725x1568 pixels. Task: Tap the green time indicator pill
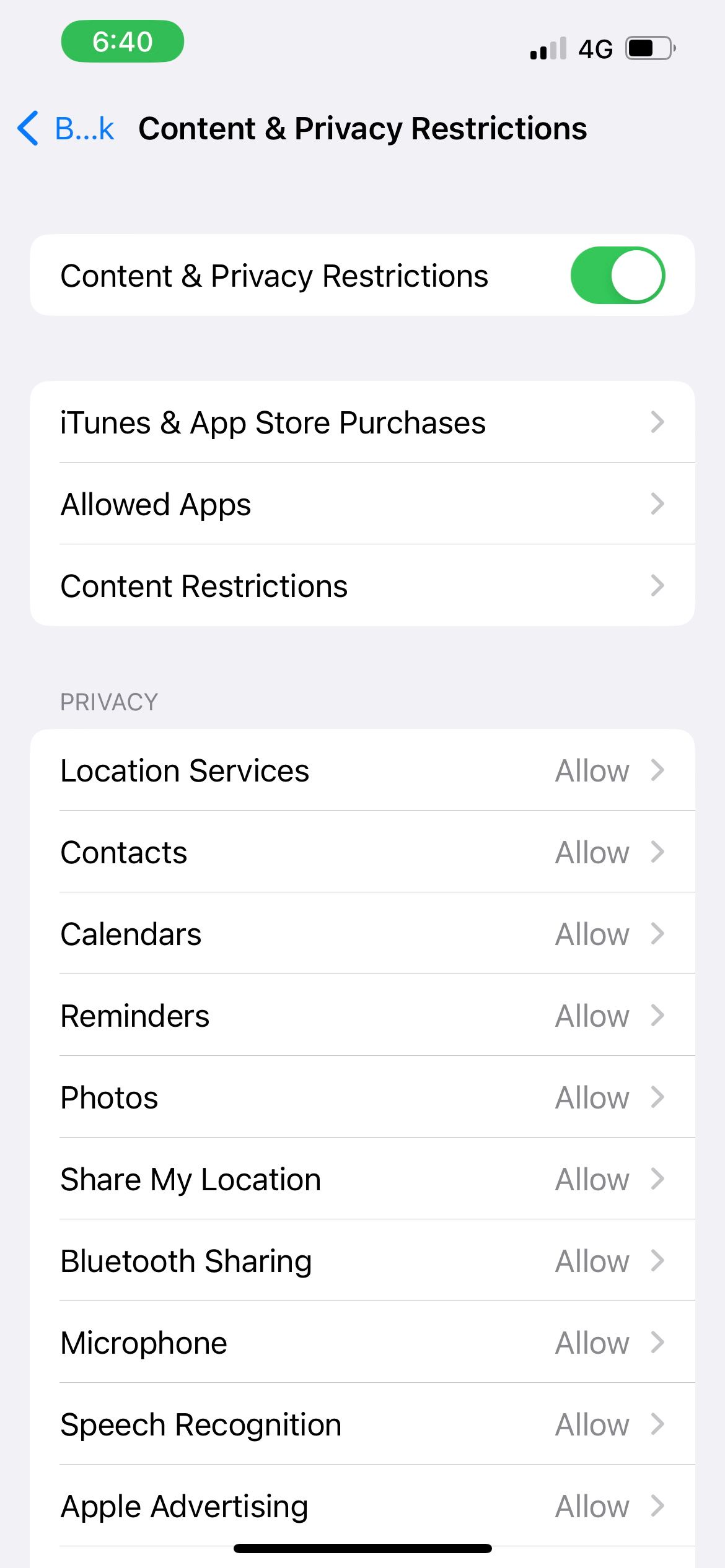[122, 41]
